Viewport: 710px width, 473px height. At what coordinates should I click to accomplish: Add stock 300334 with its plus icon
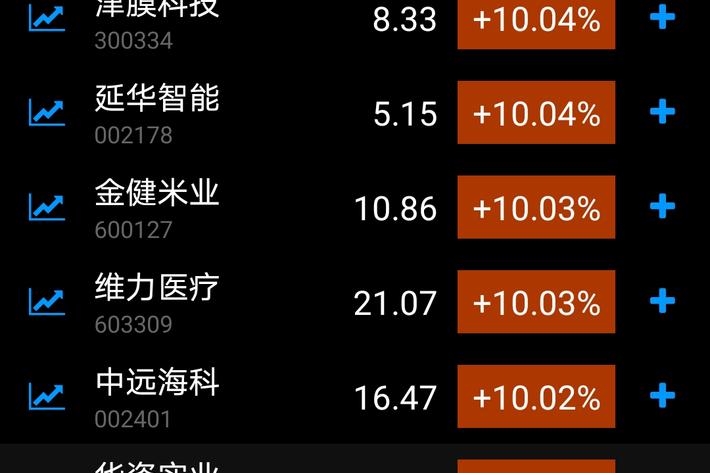pyautogui.click(x=662, y=18)
